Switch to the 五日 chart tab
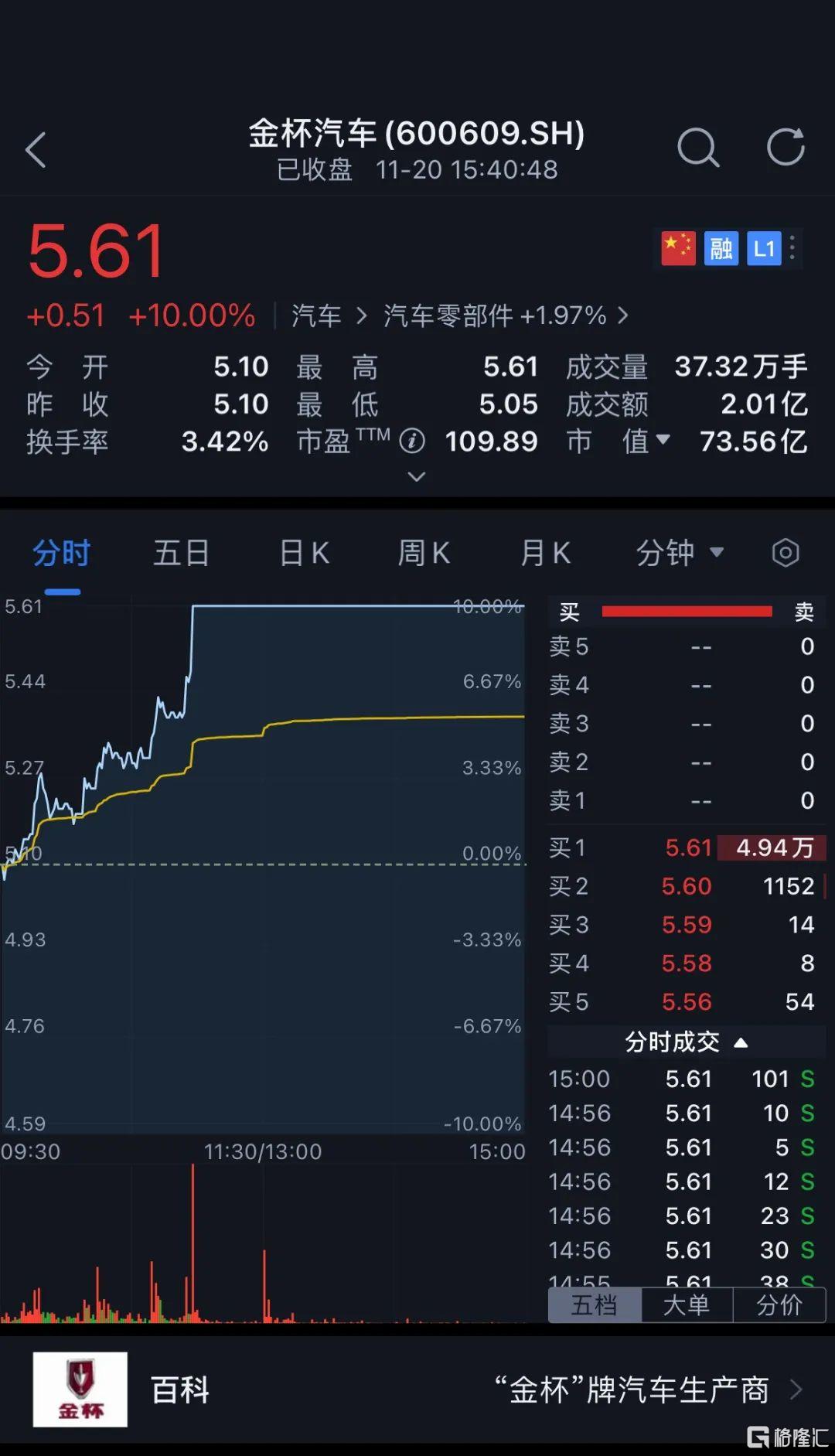Image resolution: width=835 pixels, height=1456 pixels. click(182, 553)
